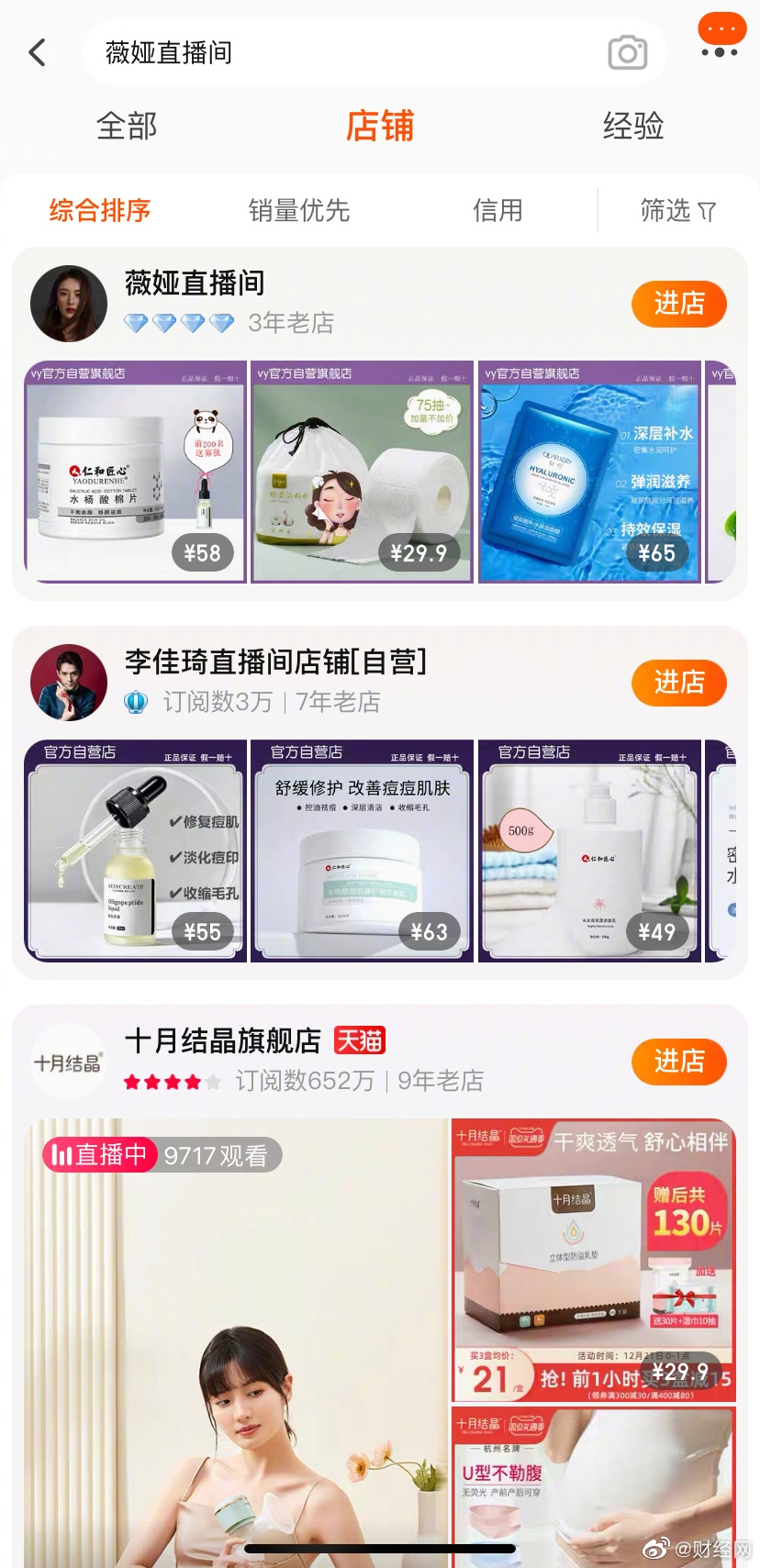Switch to the 全部 tab

click(127, 126)
